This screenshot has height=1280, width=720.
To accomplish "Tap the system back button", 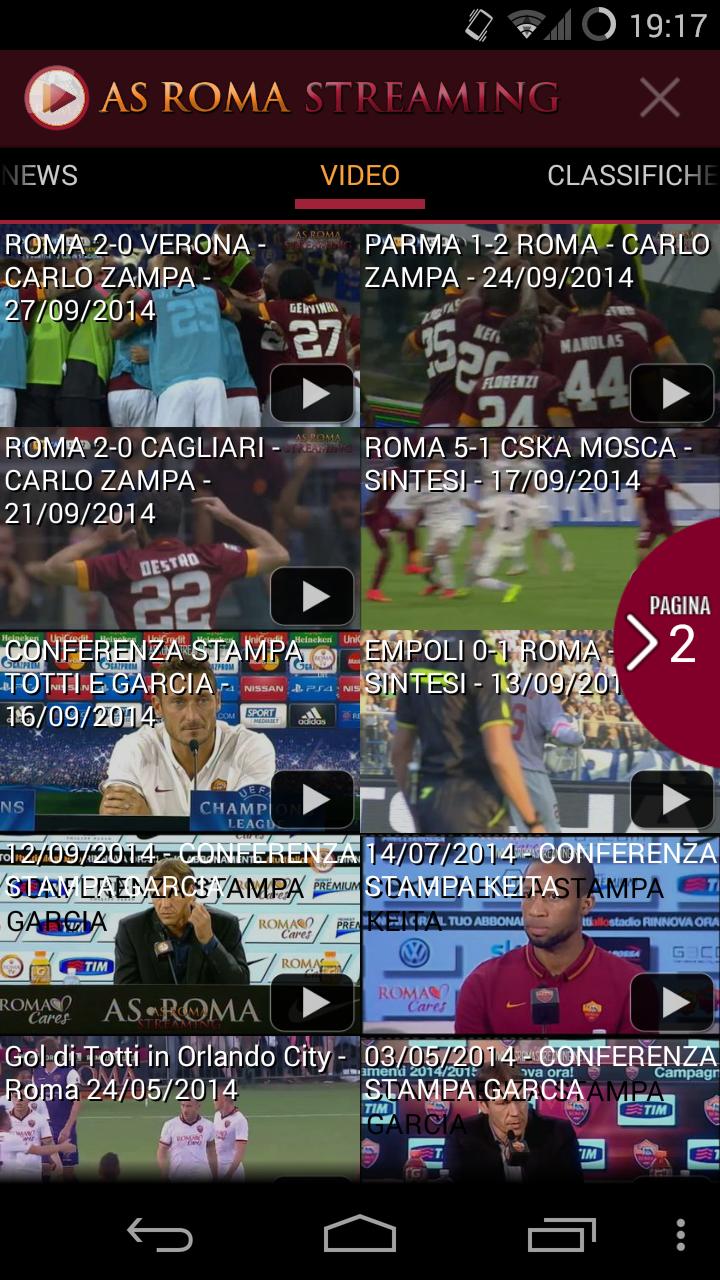I will pyautogui.click(x=160, y=1235).
